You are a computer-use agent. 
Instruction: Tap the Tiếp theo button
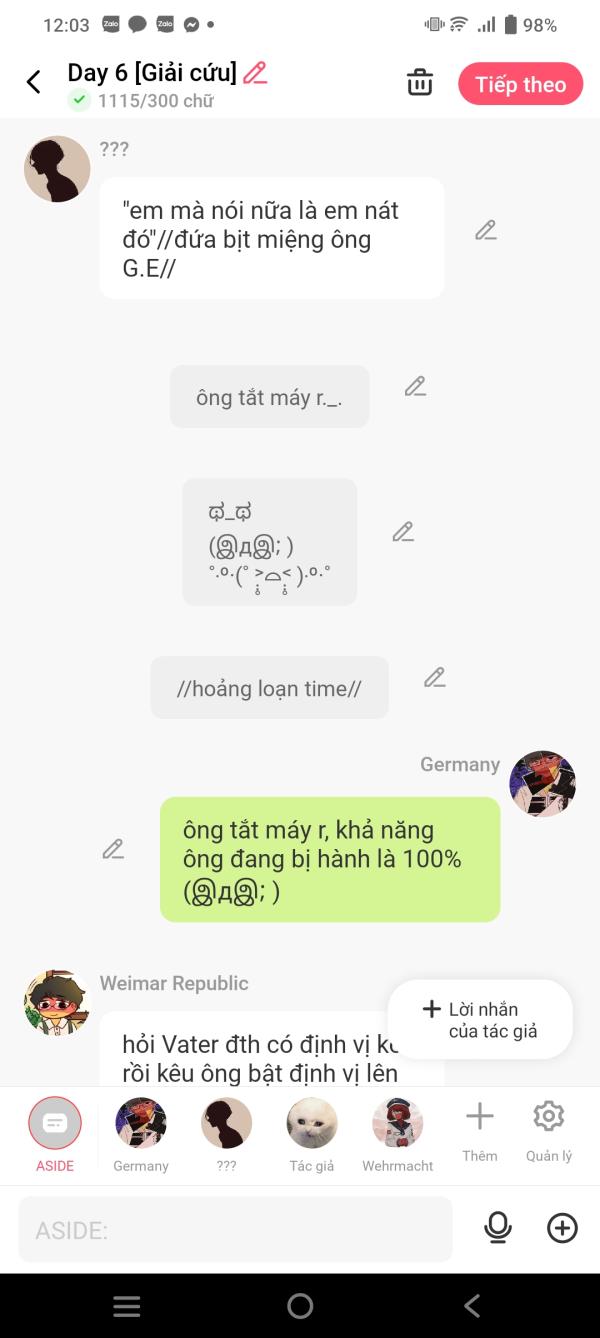click(x=521, y=84)
